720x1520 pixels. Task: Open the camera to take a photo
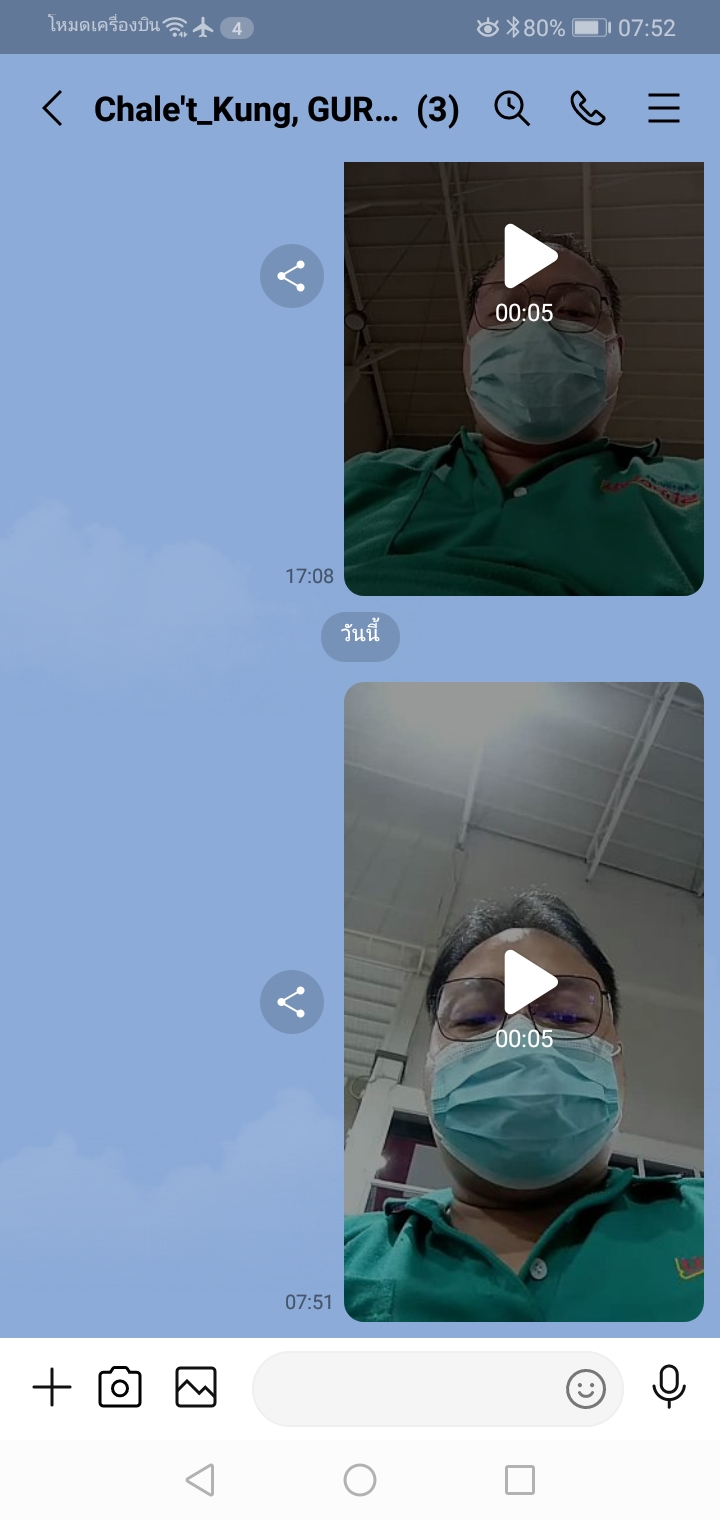point(120,1388)
